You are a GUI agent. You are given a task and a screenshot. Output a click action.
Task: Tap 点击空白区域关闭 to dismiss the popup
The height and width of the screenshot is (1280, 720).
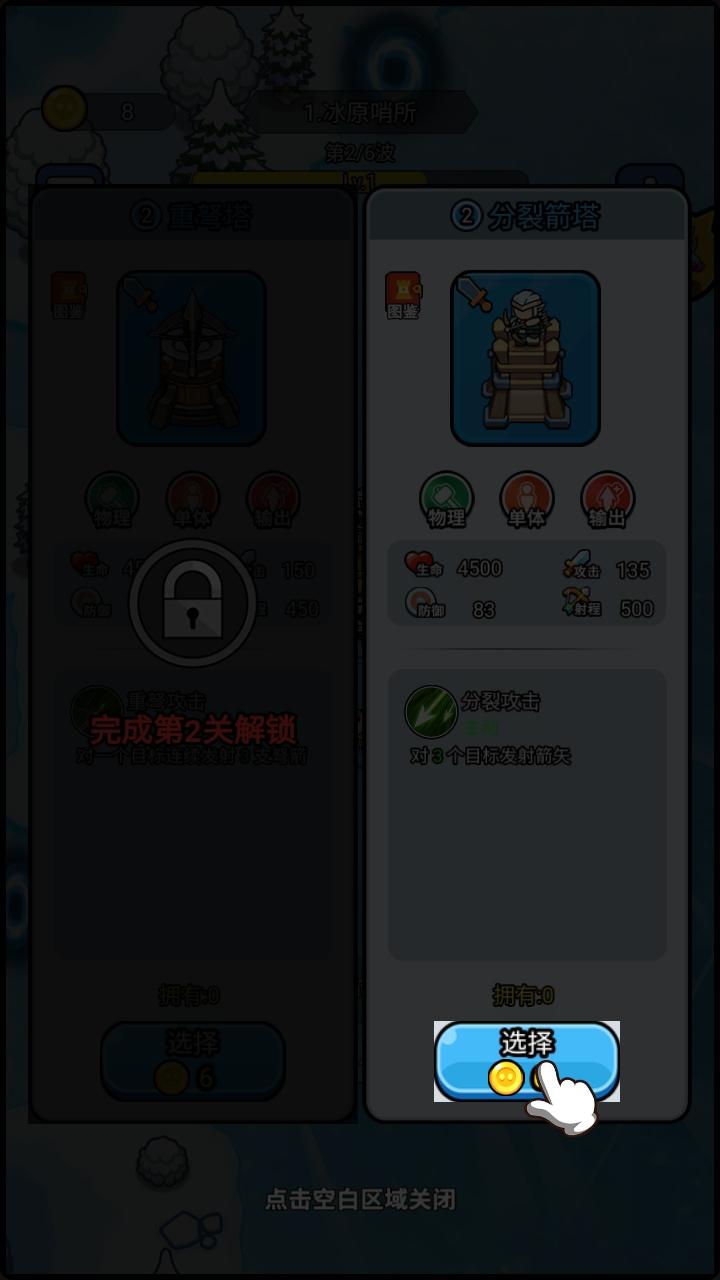click(x=360, y=1199)
